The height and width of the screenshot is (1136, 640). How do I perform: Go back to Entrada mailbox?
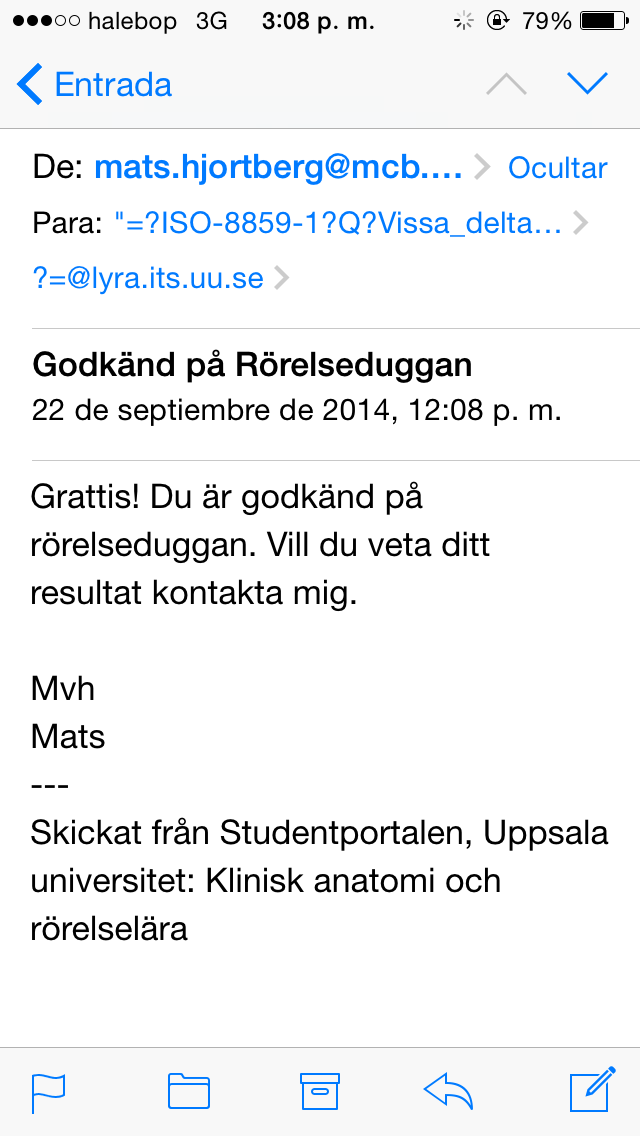coord(95,85)
